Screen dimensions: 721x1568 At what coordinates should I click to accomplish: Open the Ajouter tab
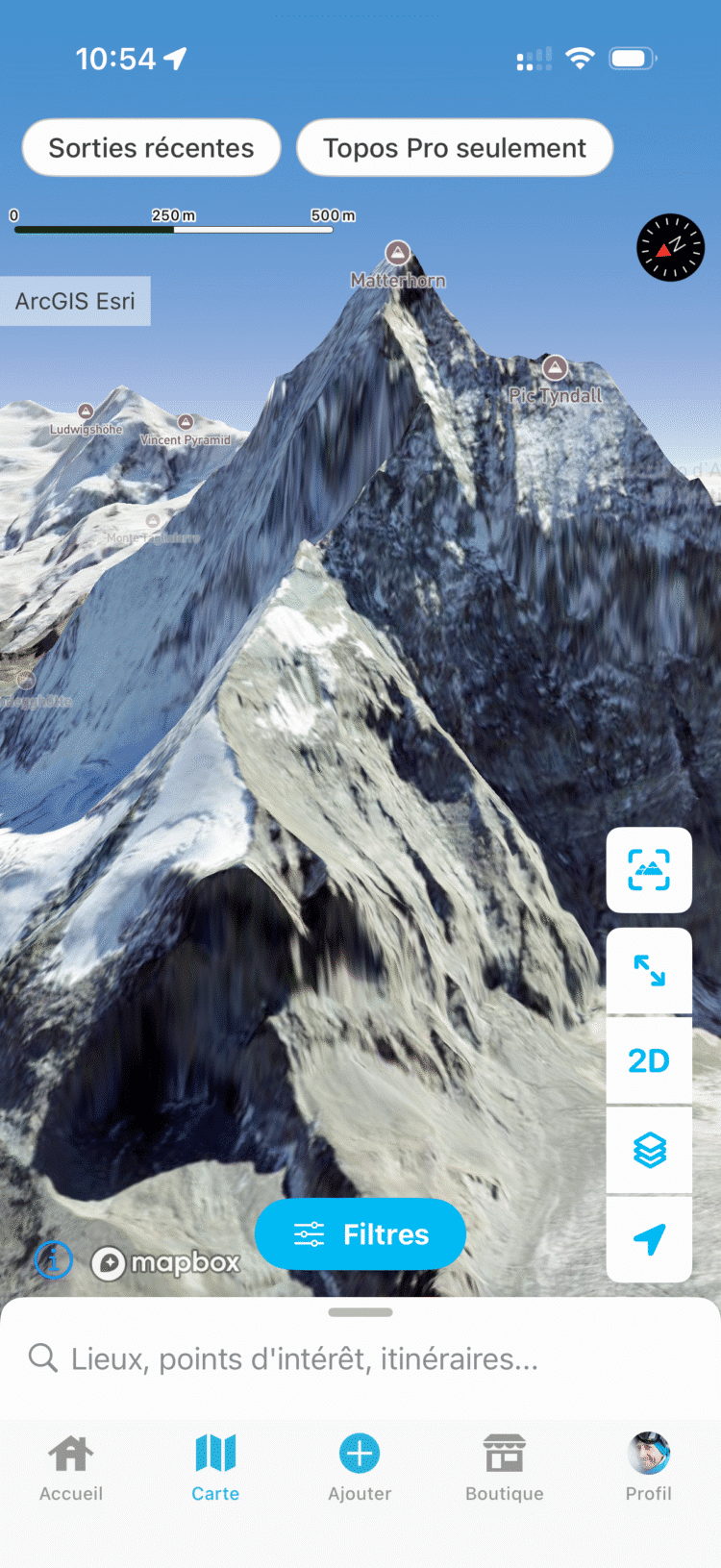(x=360, y=1468)
